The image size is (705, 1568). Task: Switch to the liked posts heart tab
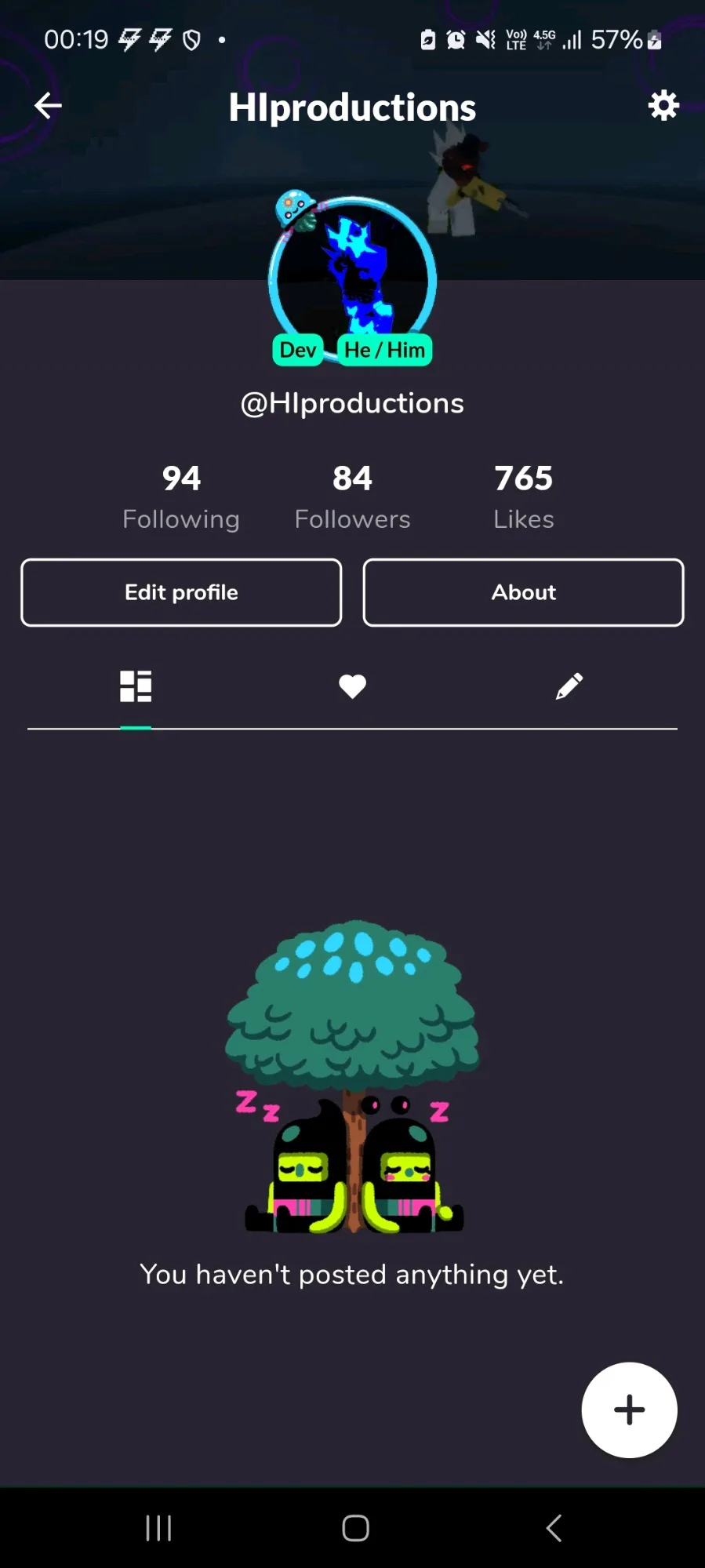[x=352, y=686]
